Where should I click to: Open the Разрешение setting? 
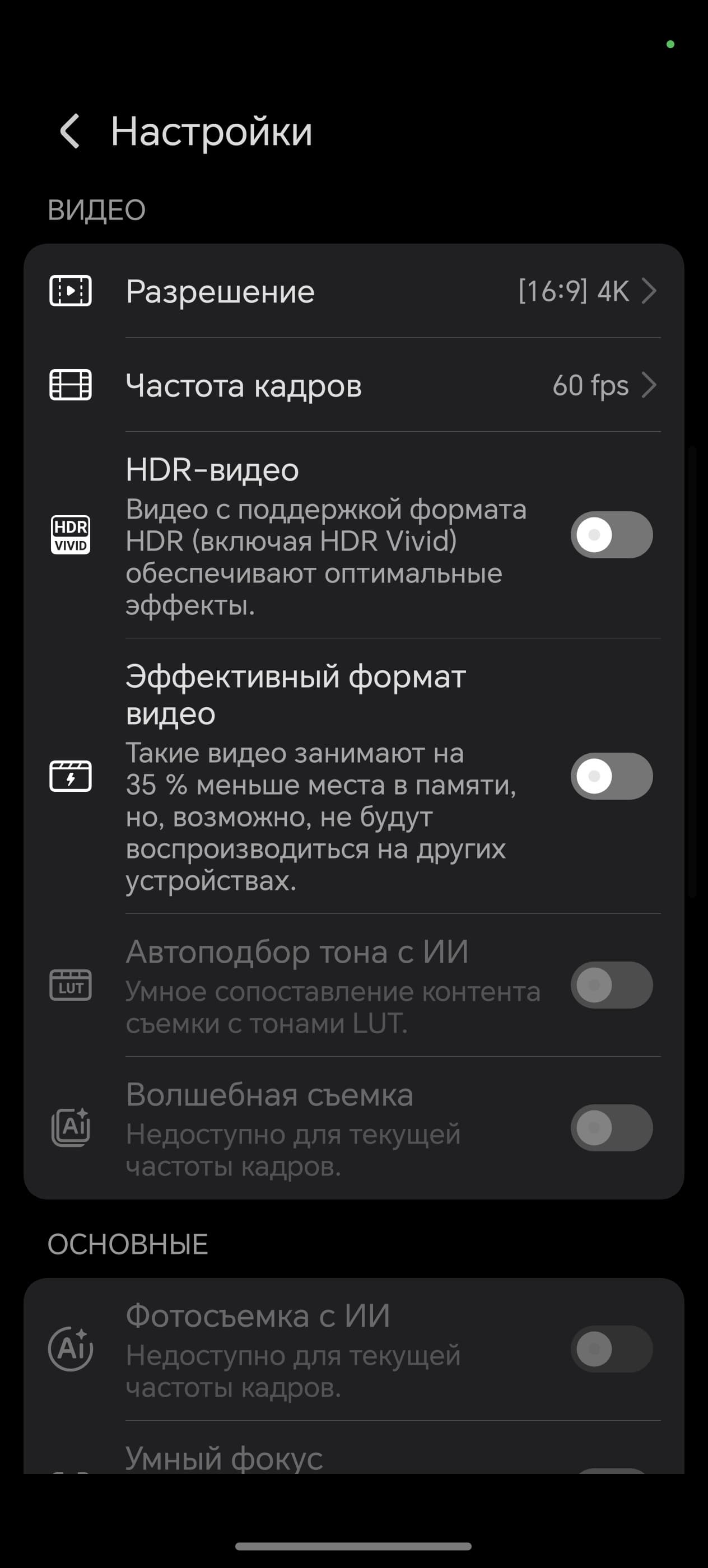tap(353, 291)
